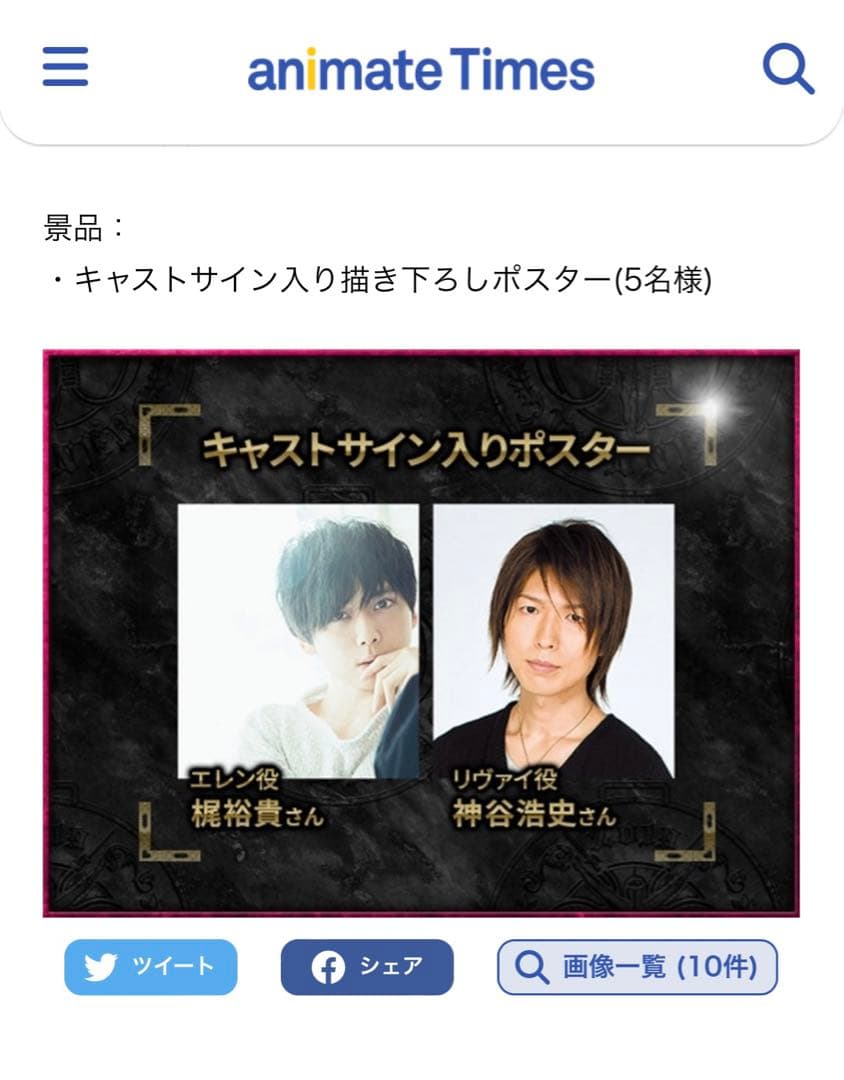The width and height of the screenshot is (844, 1080).
Task: Go to animate Times homepage logo
Action: (421, 70)
